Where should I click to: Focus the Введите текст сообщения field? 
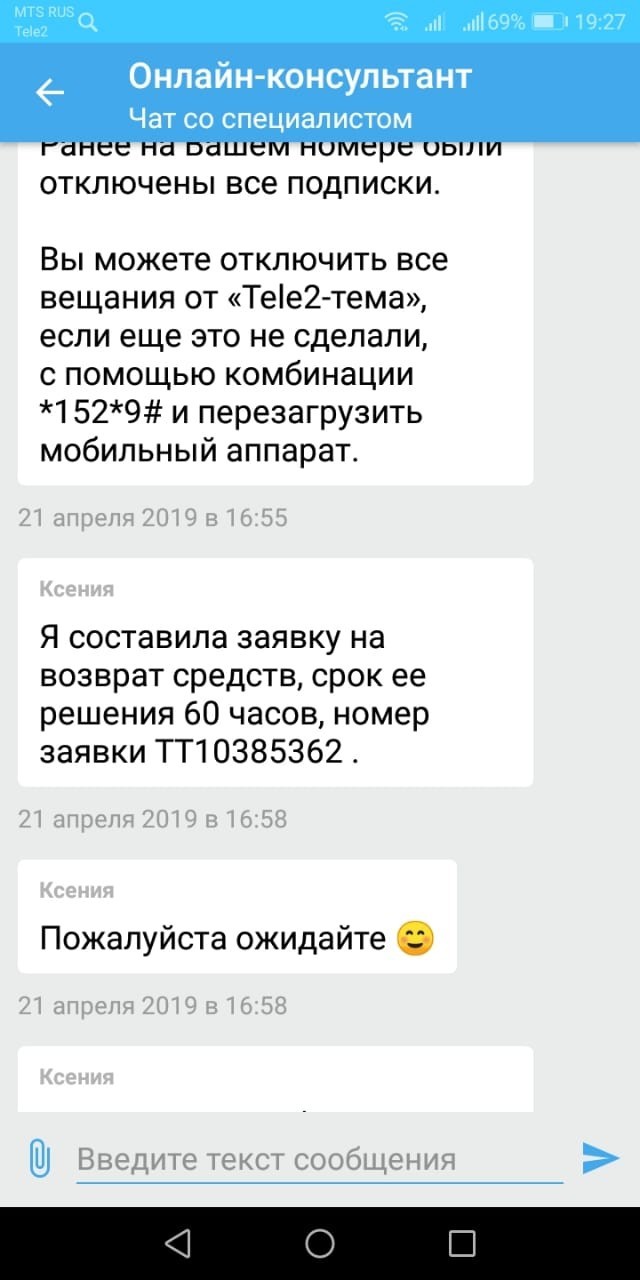coord(318,1160)
